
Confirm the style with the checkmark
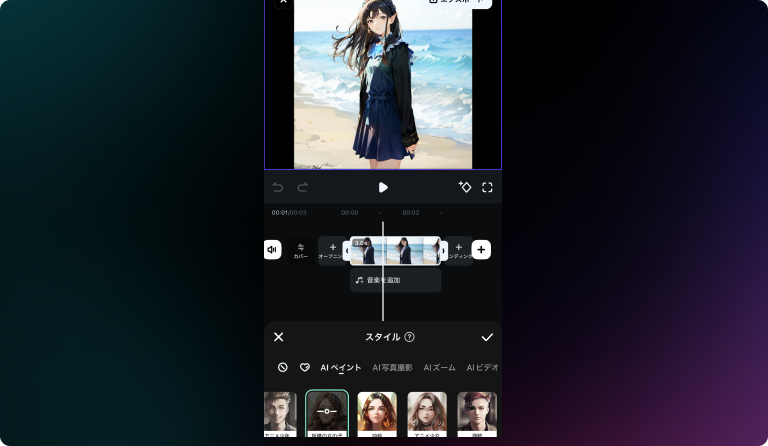pyautogui.click(x=487, y=337)
